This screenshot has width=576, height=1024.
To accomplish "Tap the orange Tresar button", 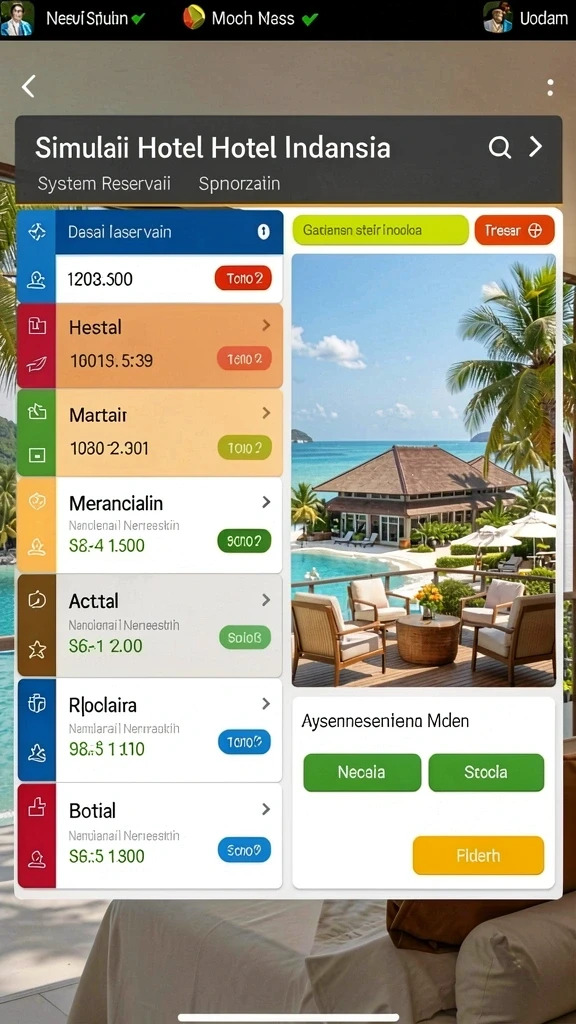I will tap(515, 231).
